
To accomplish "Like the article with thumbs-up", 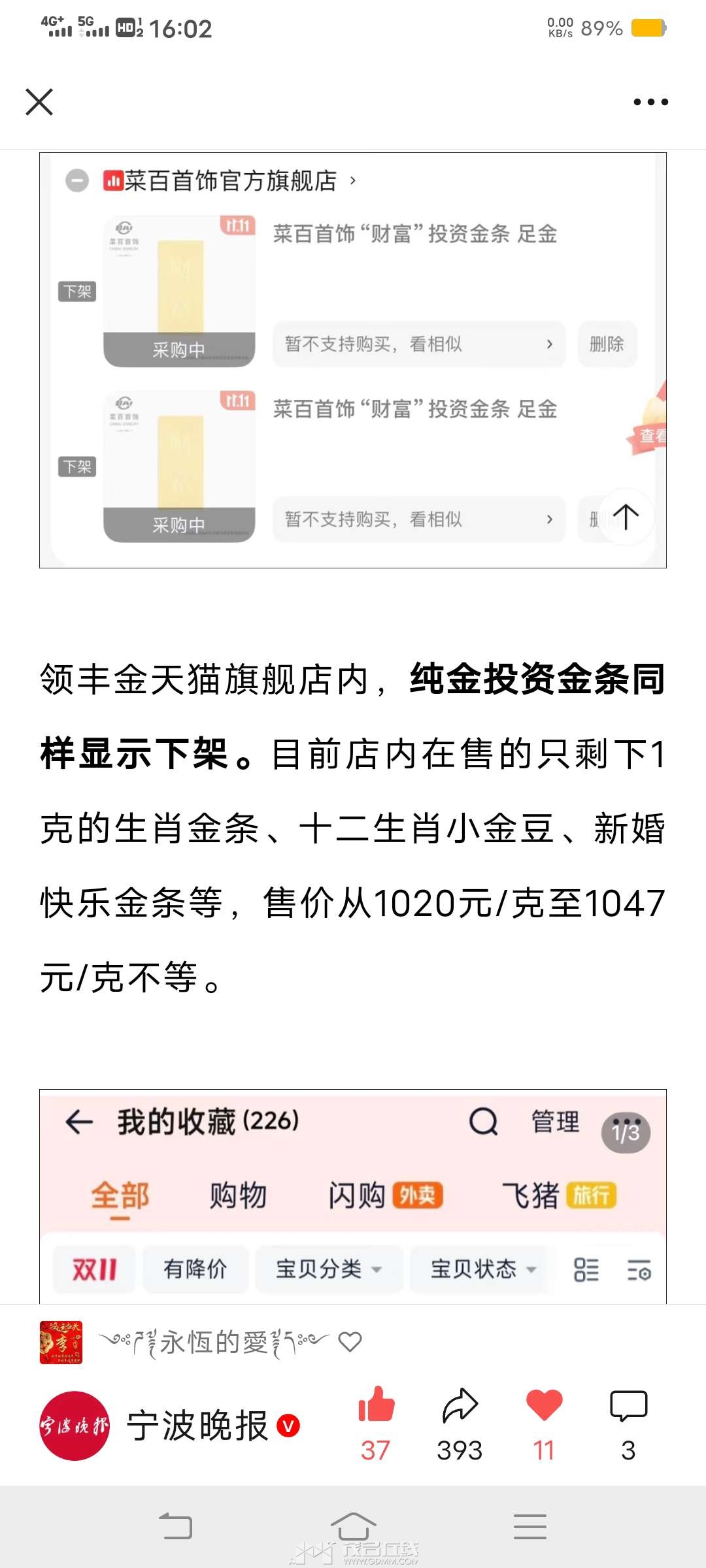I will coord(377,1406).
